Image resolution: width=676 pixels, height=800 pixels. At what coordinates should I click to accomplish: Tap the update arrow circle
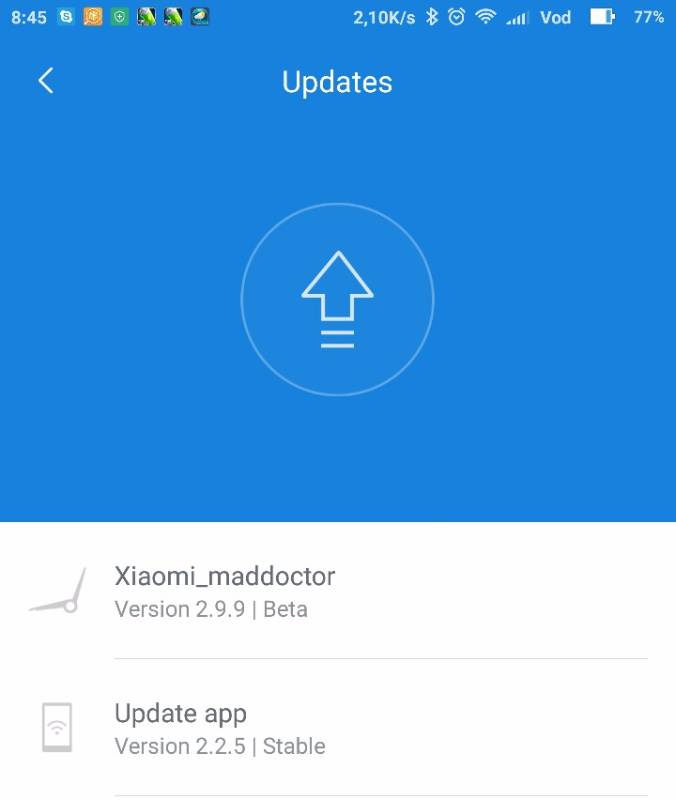(337, 299)
